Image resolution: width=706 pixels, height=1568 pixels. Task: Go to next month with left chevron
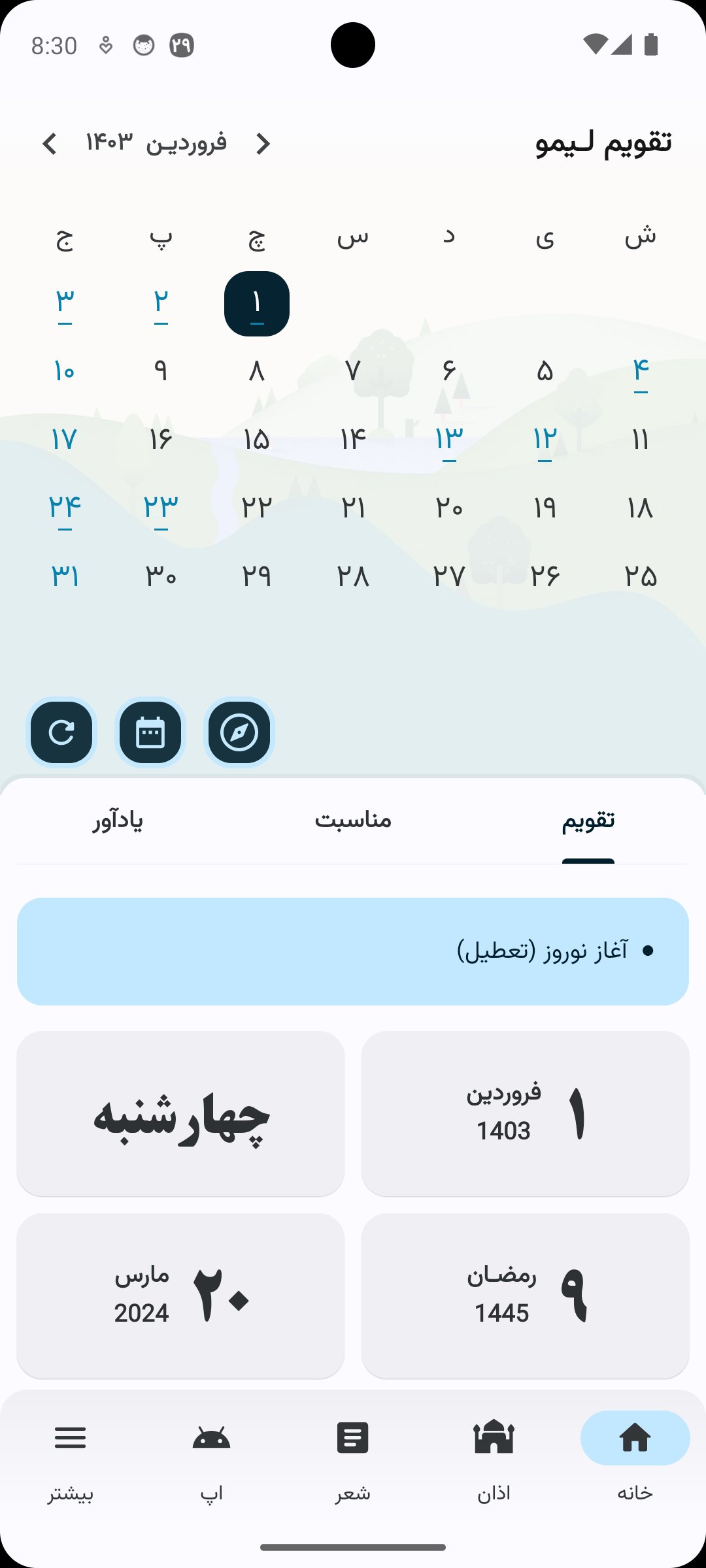coord(50,144)
